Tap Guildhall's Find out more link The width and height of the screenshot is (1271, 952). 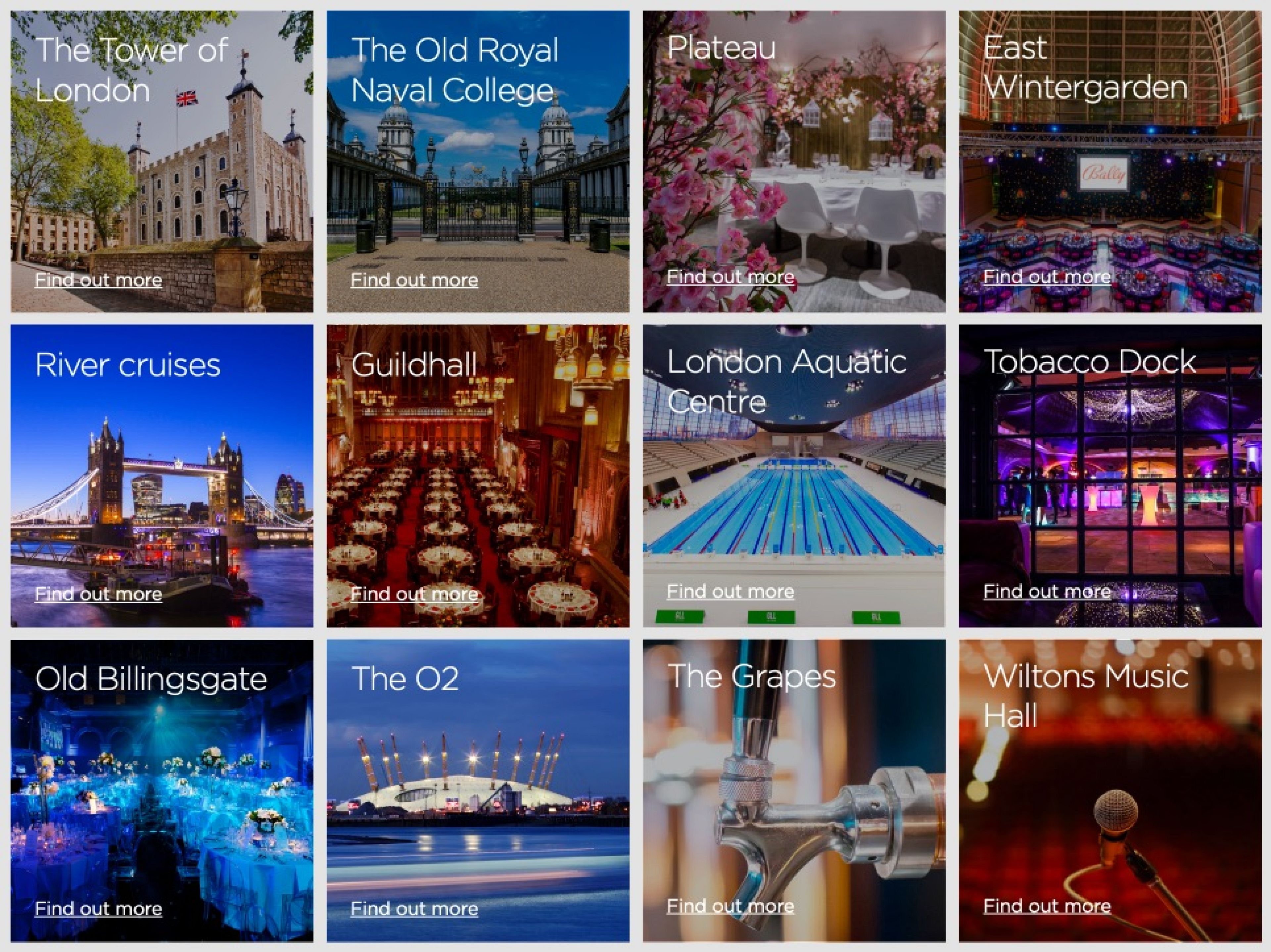[414, 594]
